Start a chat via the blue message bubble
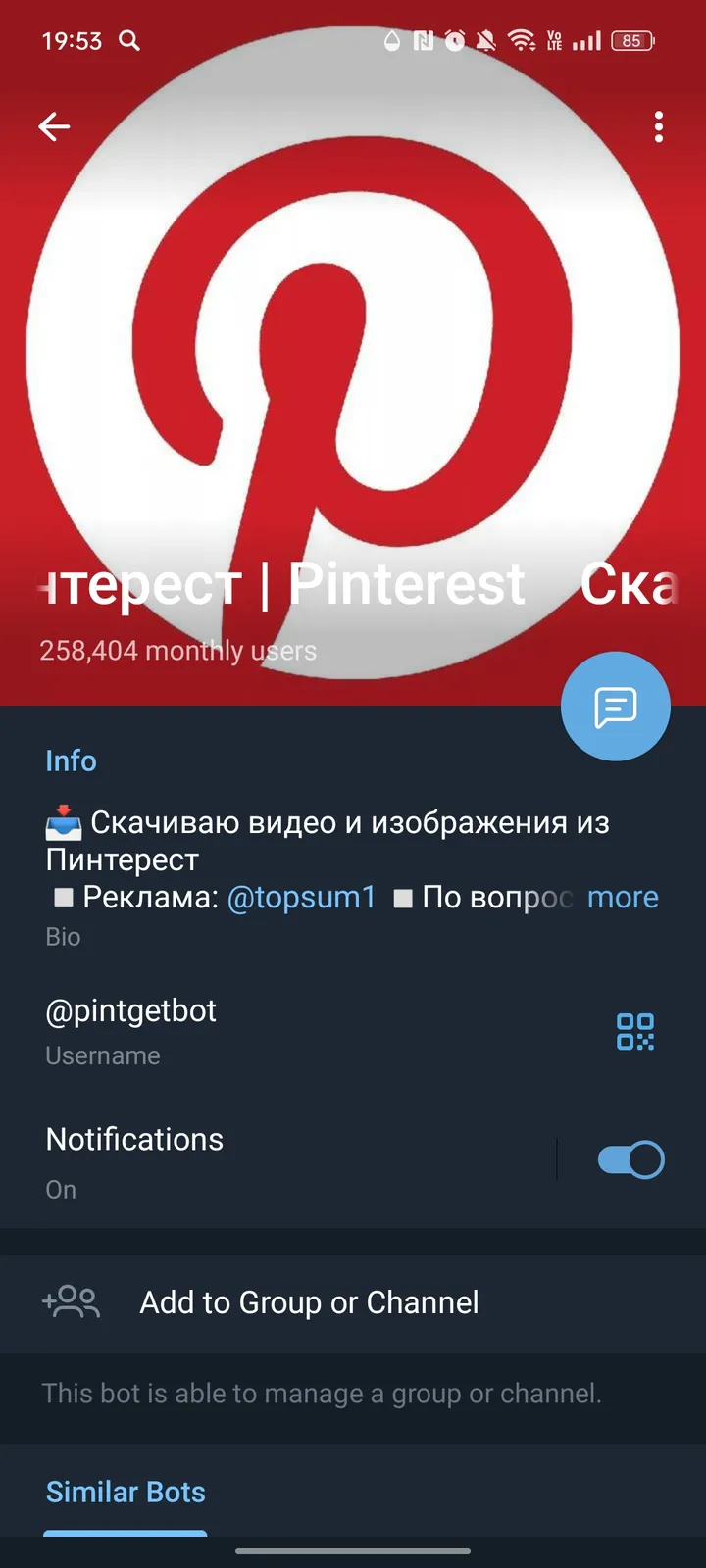 click(615, 706)
